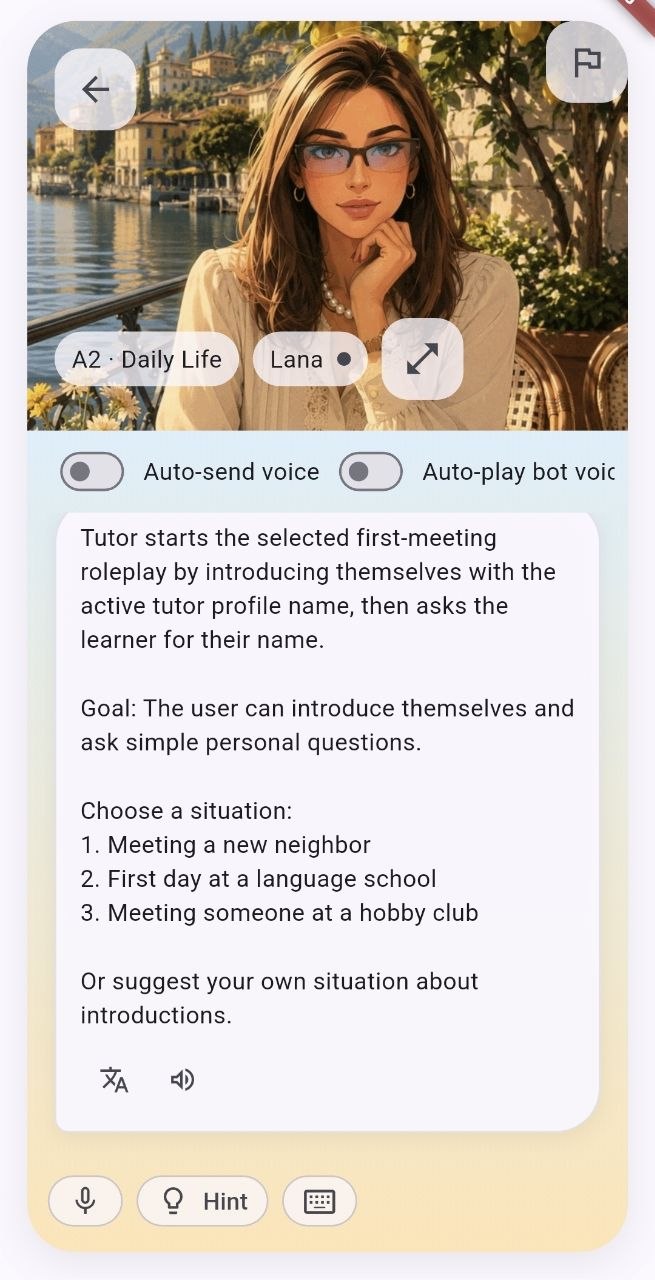This screenshot has width=655, height=1280.
Task: Play the message audio with speaker icon
Action: pos(182,1080)
